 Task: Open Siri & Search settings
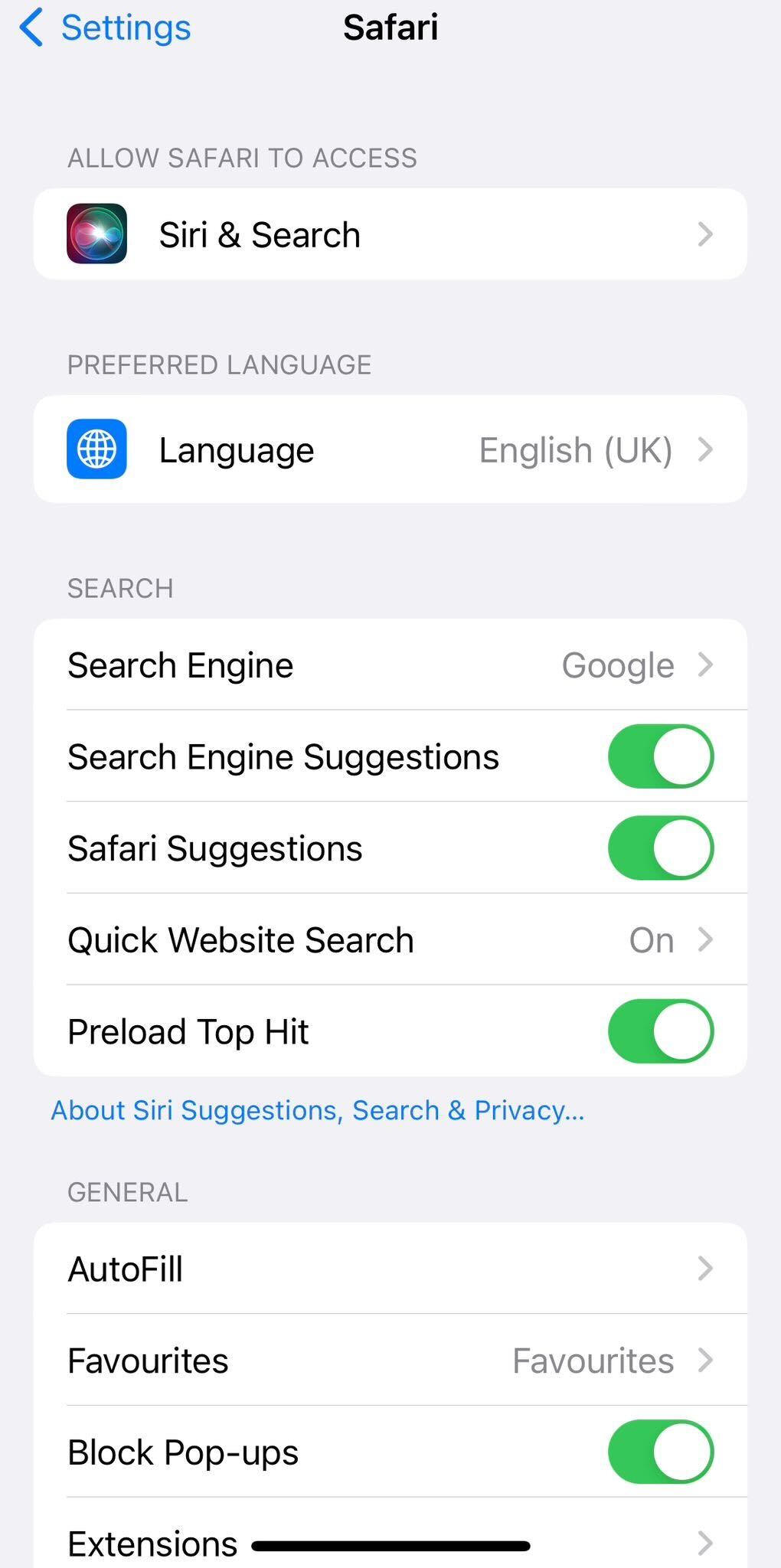390,234
